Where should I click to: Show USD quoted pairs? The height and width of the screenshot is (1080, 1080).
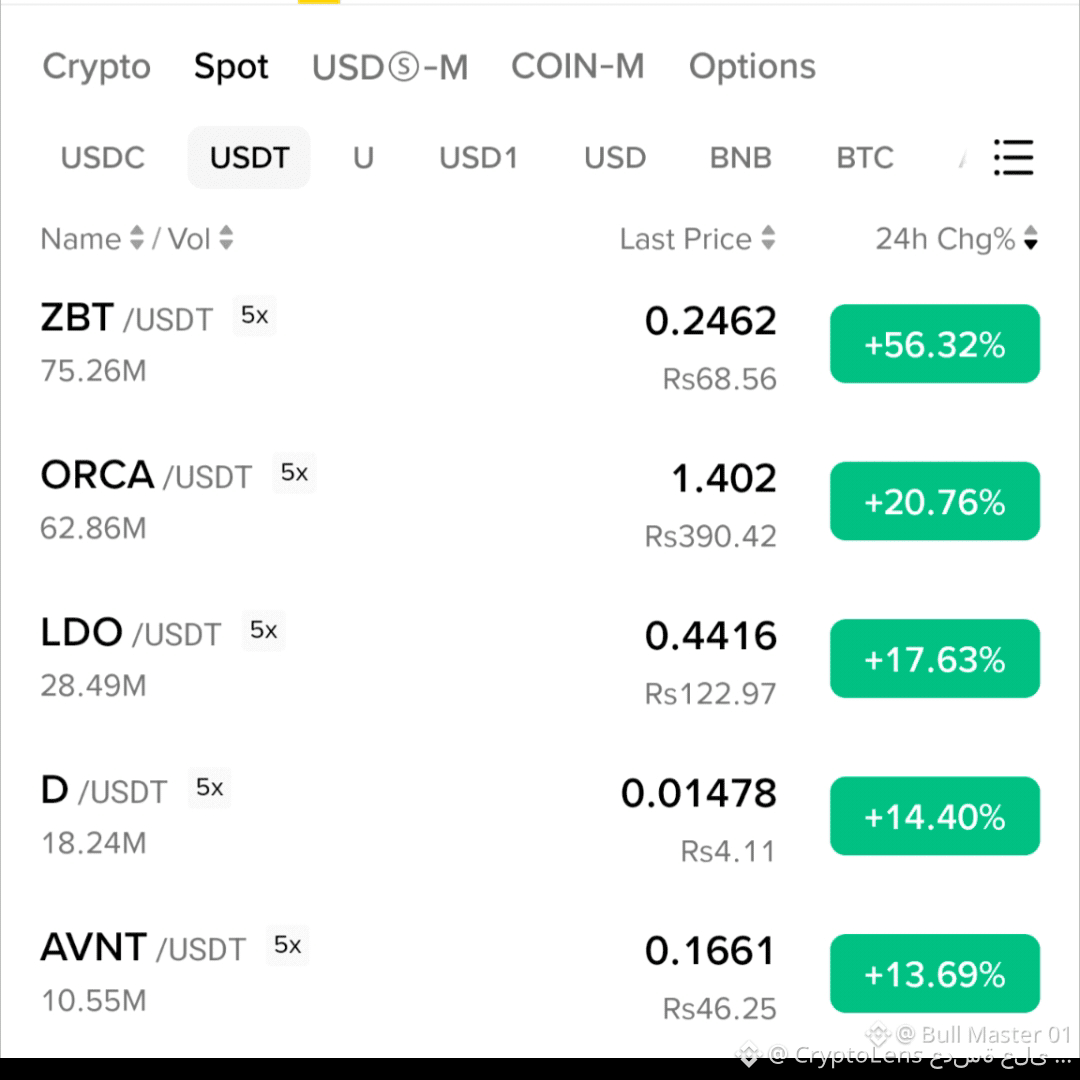pyautogui.click(x=615, y=158)
